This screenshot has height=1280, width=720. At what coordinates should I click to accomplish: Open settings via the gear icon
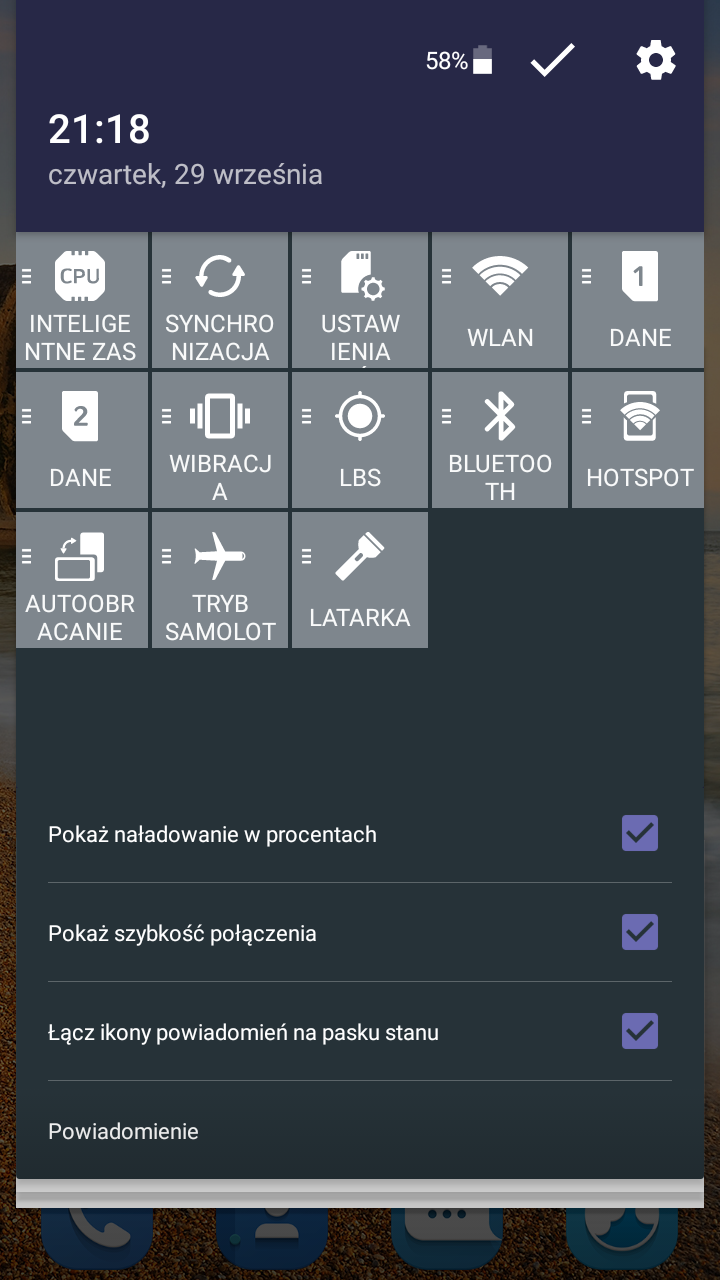click(656, 61)
